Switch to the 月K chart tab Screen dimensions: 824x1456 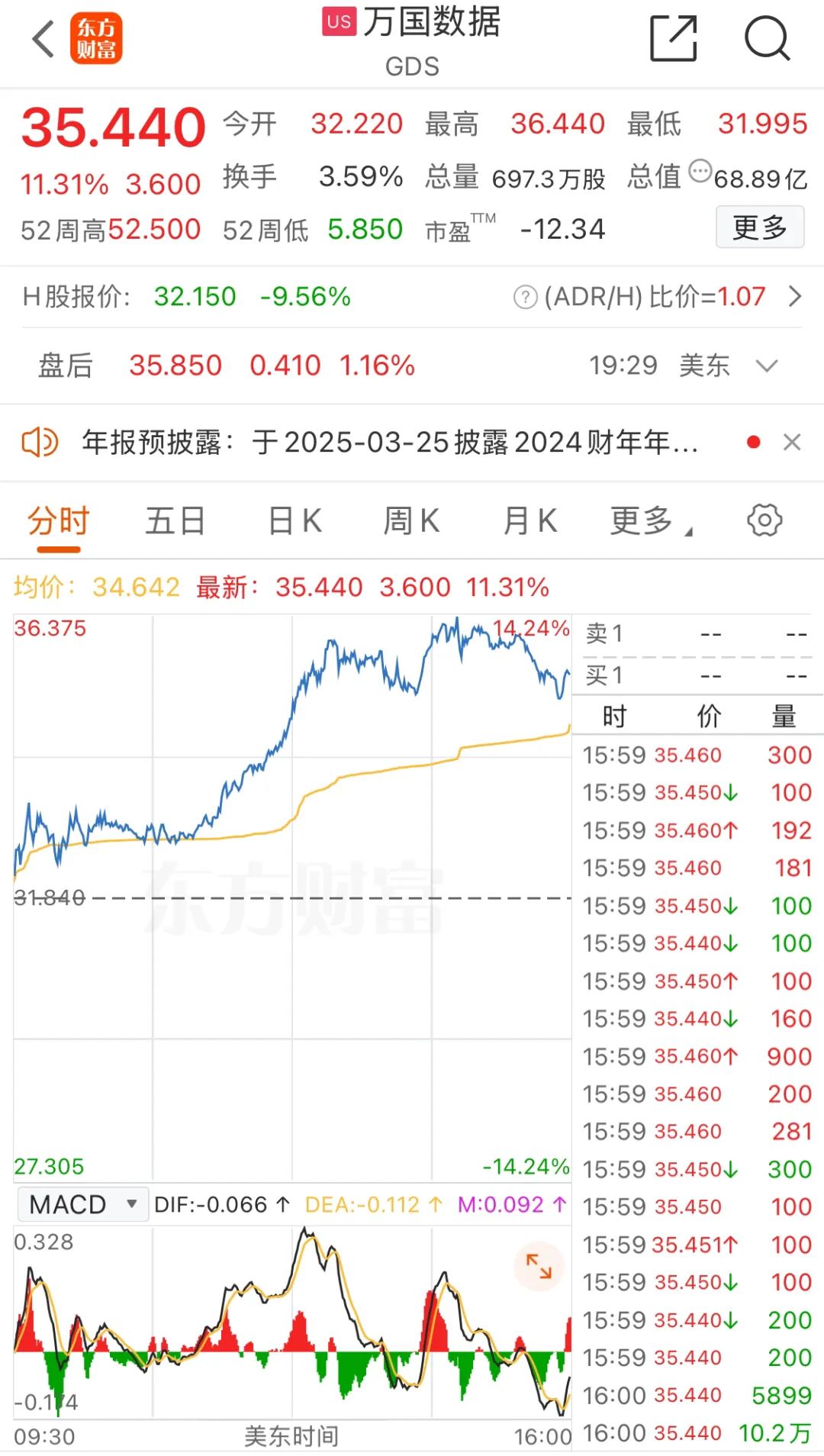tap(529, 521)
